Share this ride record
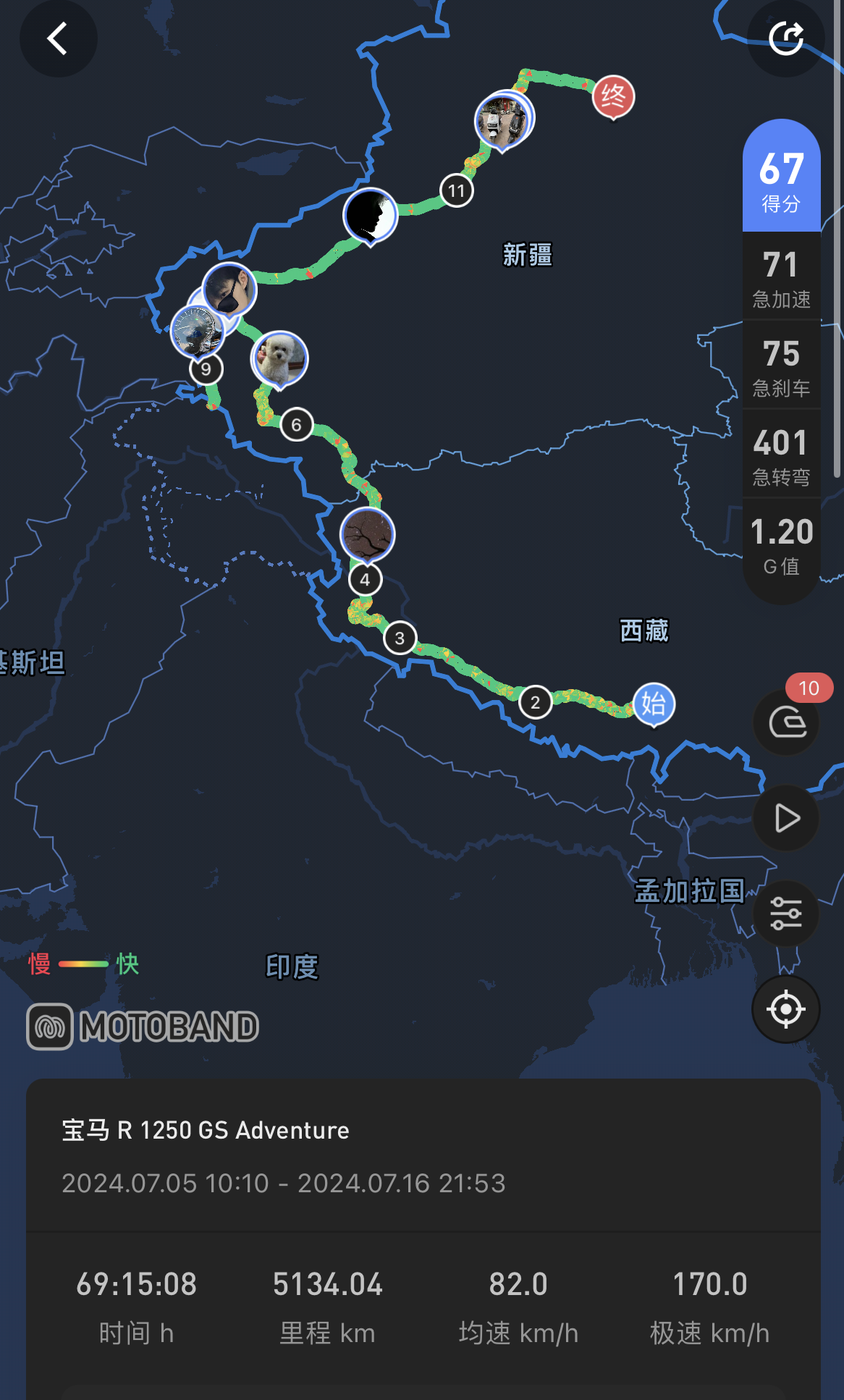The height and width of the screenshot is (1400, 844). [786, 39]
